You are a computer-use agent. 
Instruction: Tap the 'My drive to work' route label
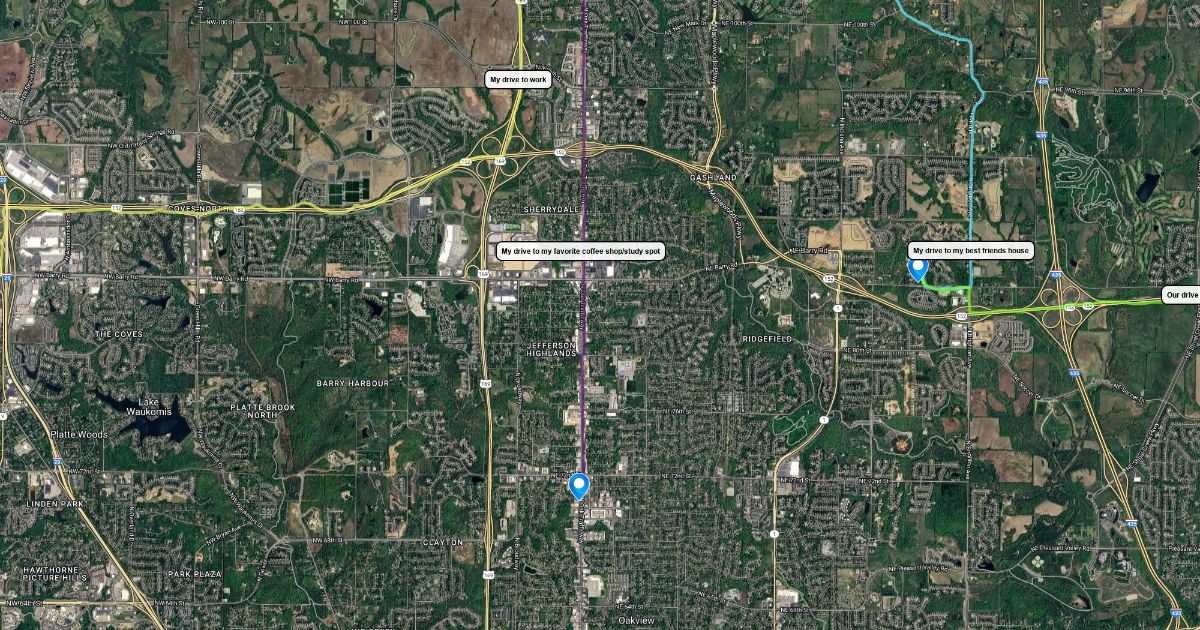pyautogui.click(x=519, y=79)
